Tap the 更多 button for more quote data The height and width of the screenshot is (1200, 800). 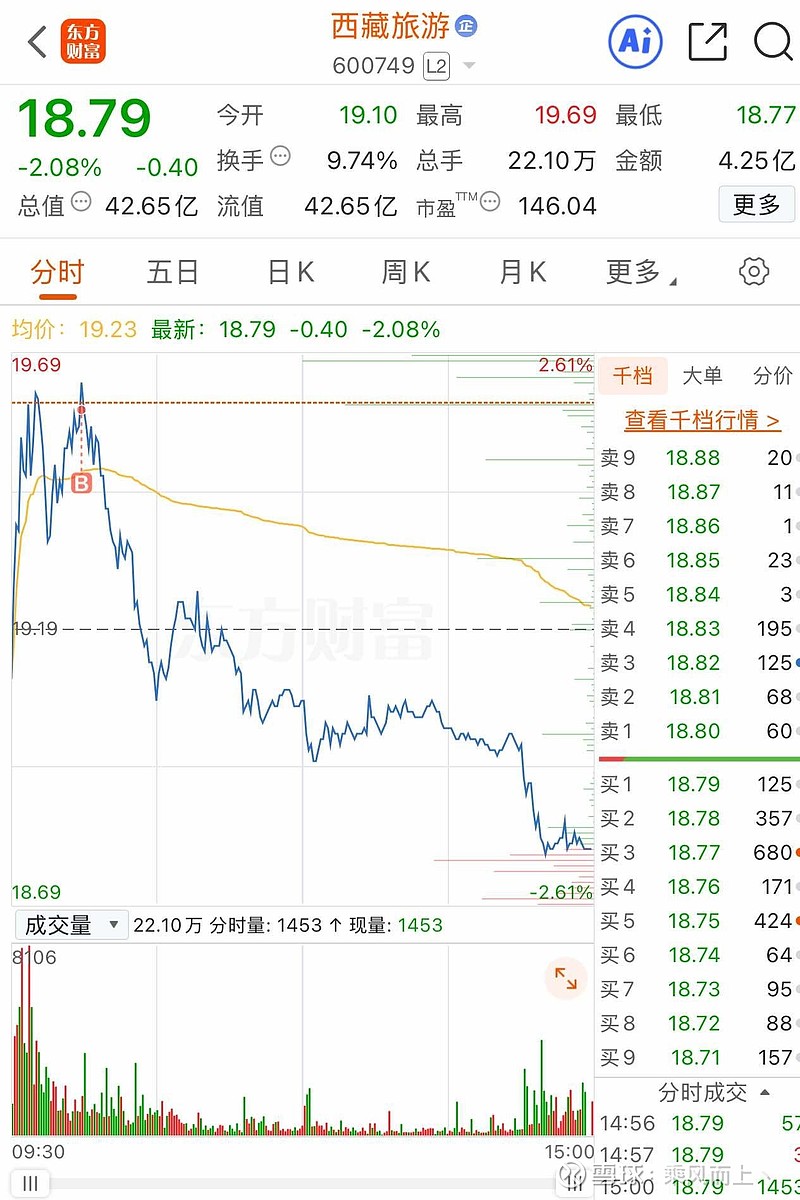(x=756, y=205)
